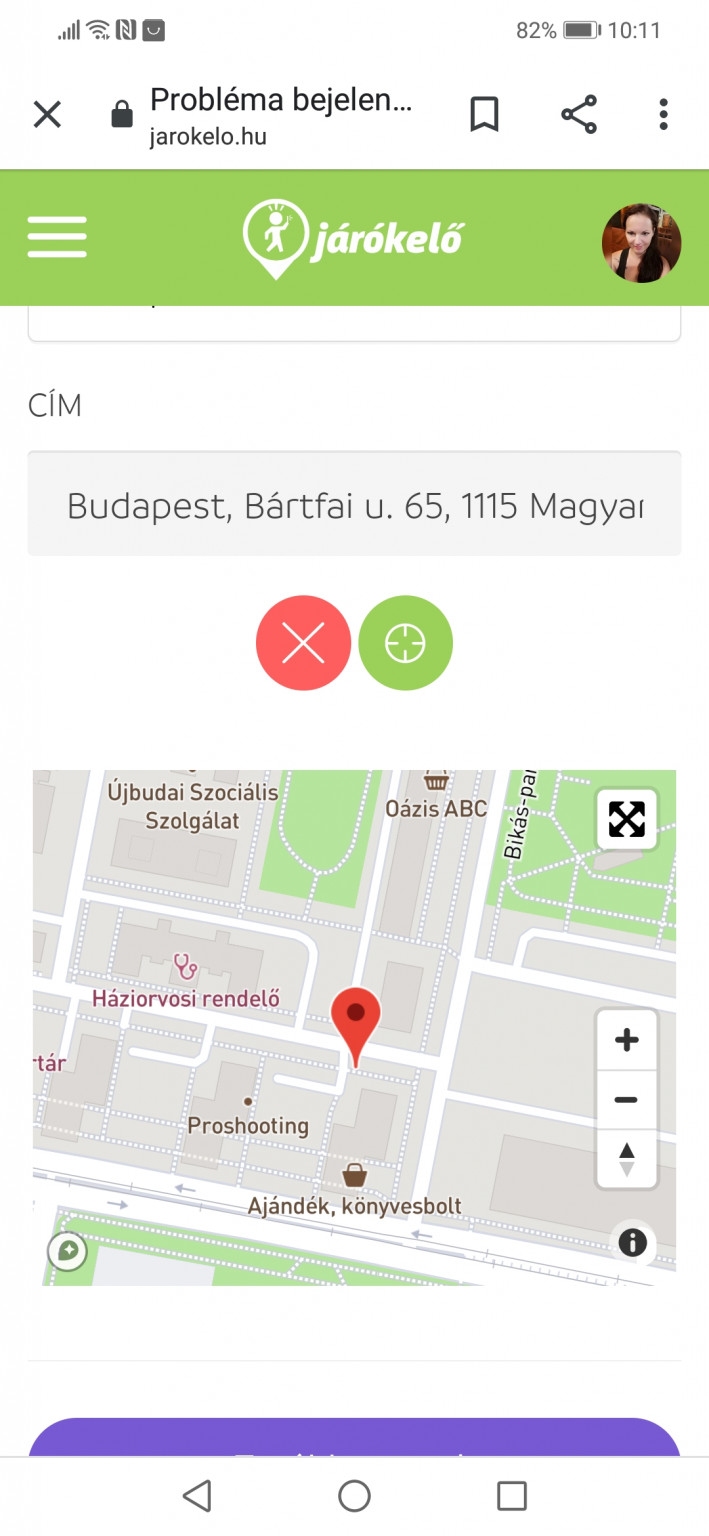Show map attribution info
The width and height of the screenshot is (709, 1536).
pyautogui.click(x=632, y=1243)
